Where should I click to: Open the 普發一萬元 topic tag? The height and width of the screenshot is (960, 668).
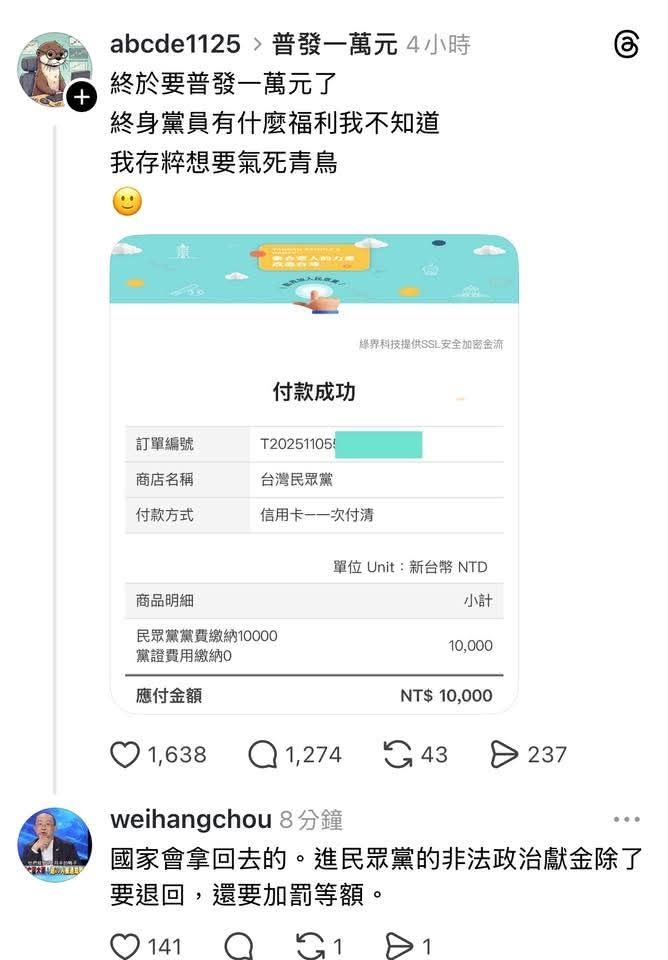coord(334,44)
